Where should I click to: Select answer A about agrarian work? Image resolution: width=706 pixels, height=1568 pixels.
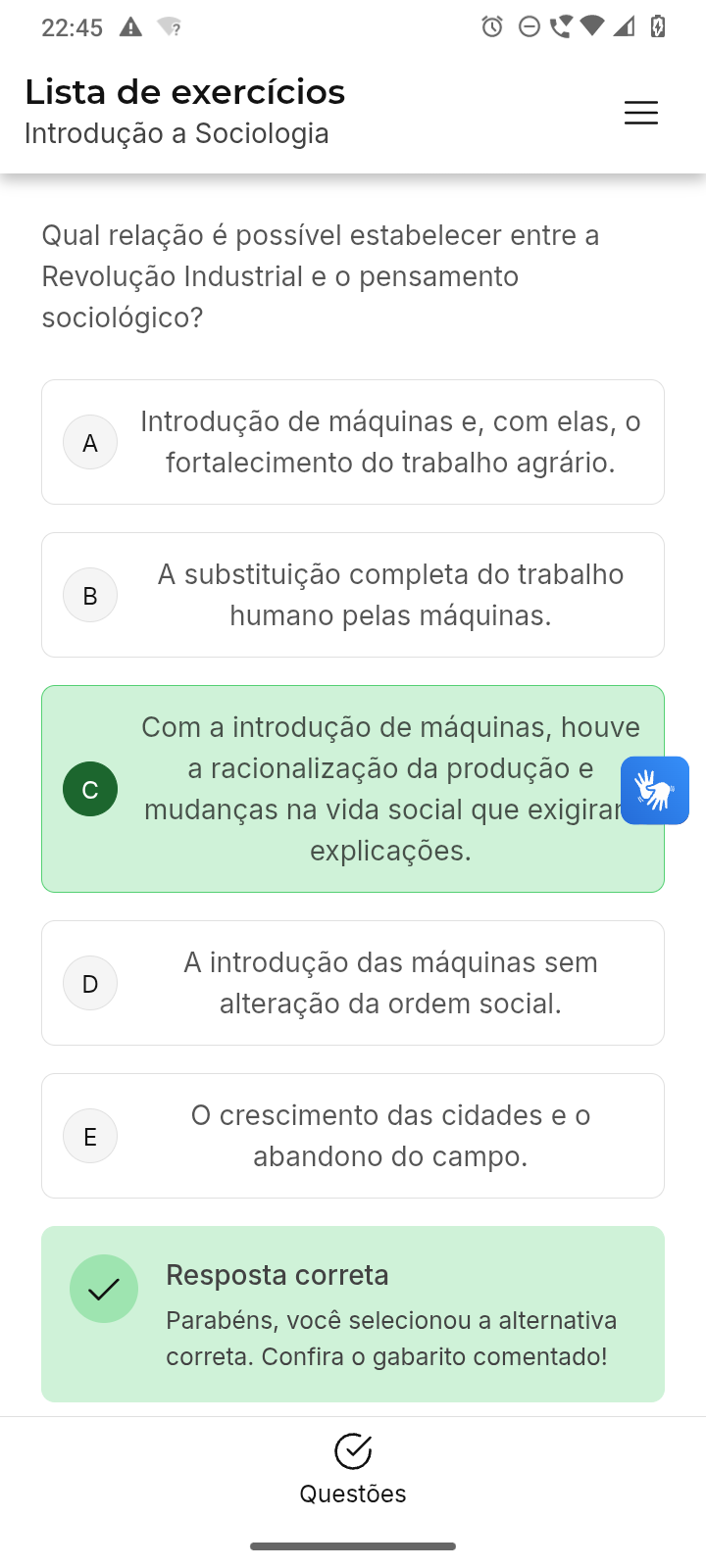[353, 442]
